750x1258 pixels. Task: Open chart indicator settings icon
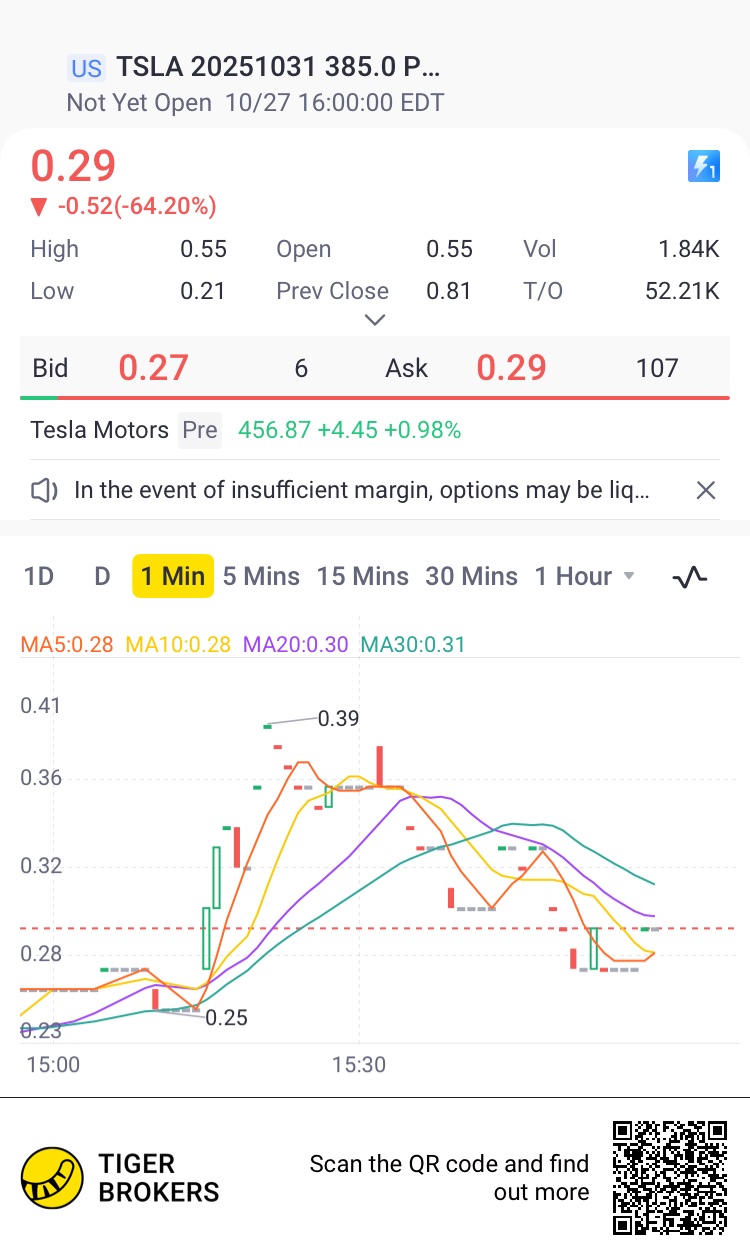coord(690,576)
